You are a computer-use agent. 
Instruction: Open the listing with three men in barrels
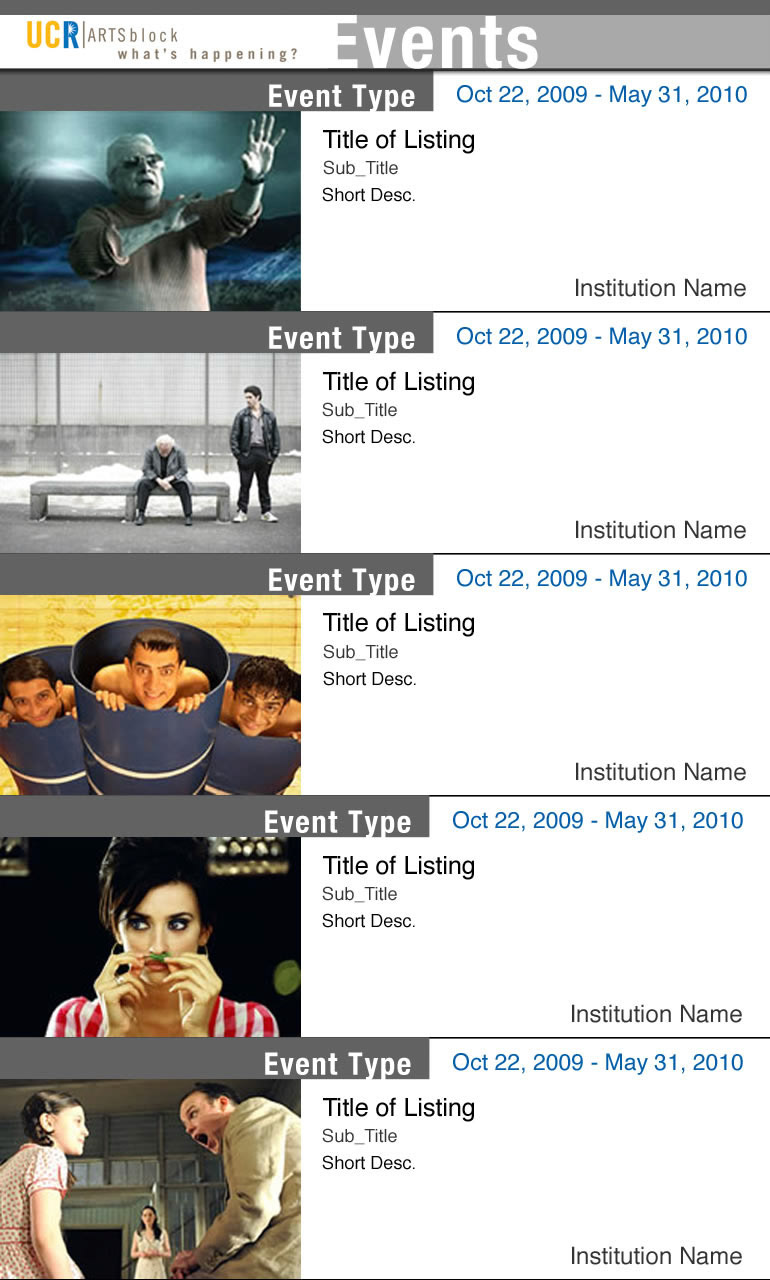click(385, 675)
